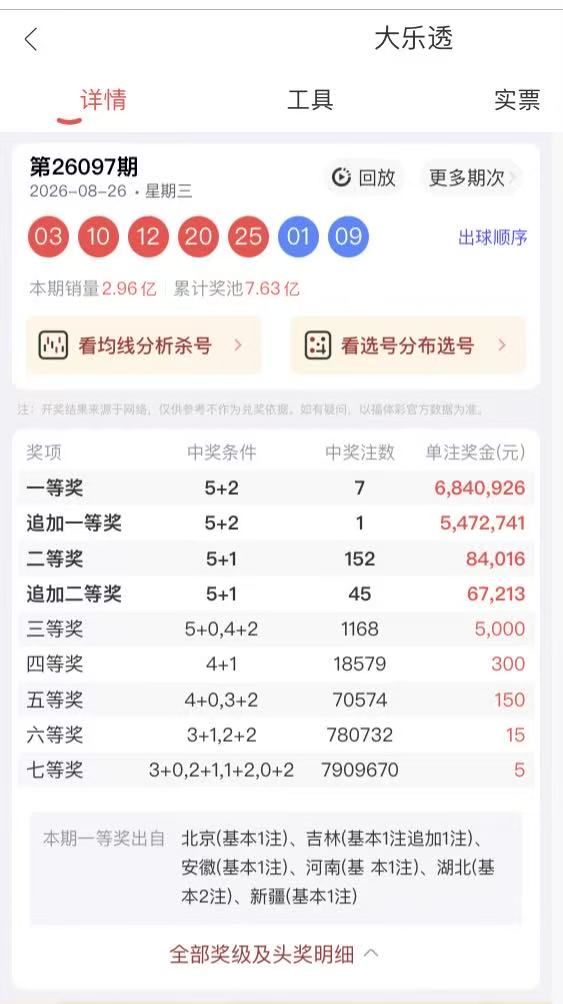Open 更多期次 to view more draws

tap(472, 177)
